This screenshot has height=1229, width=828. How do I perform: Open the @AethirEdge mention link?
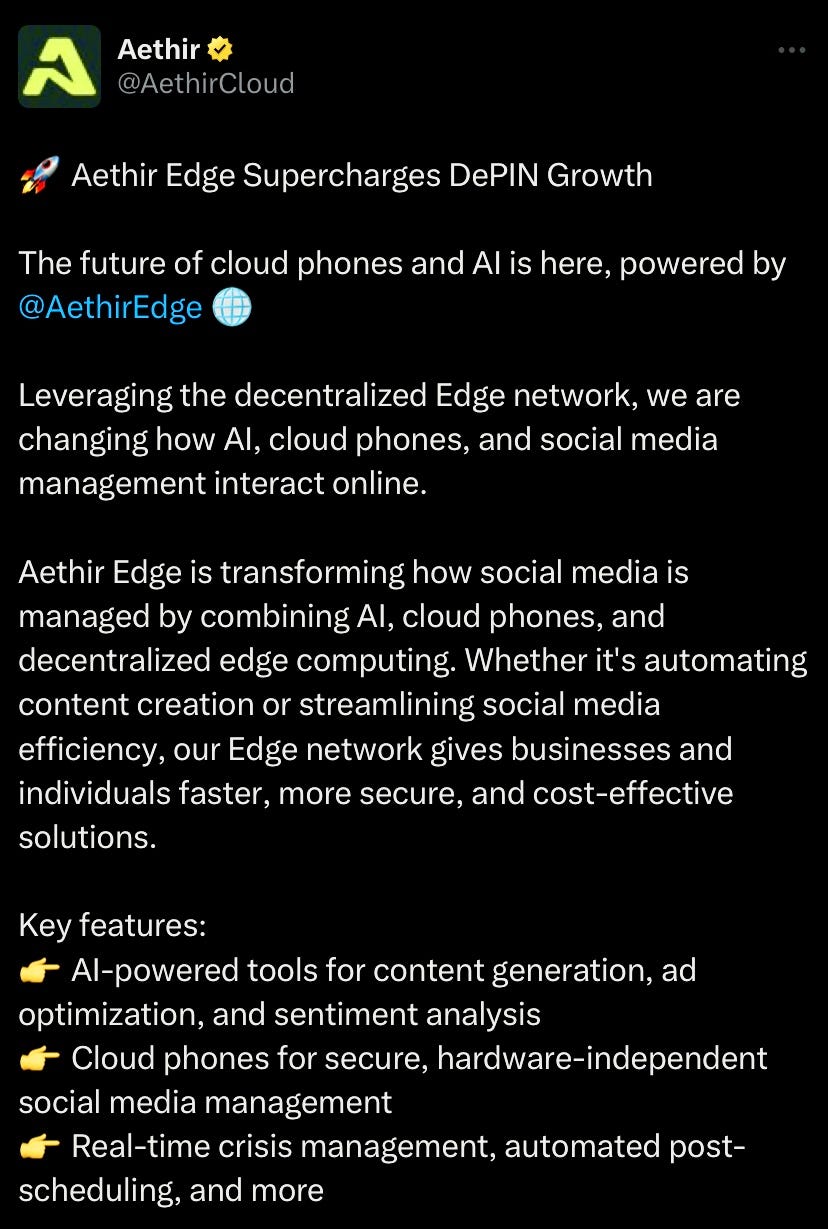110,308
